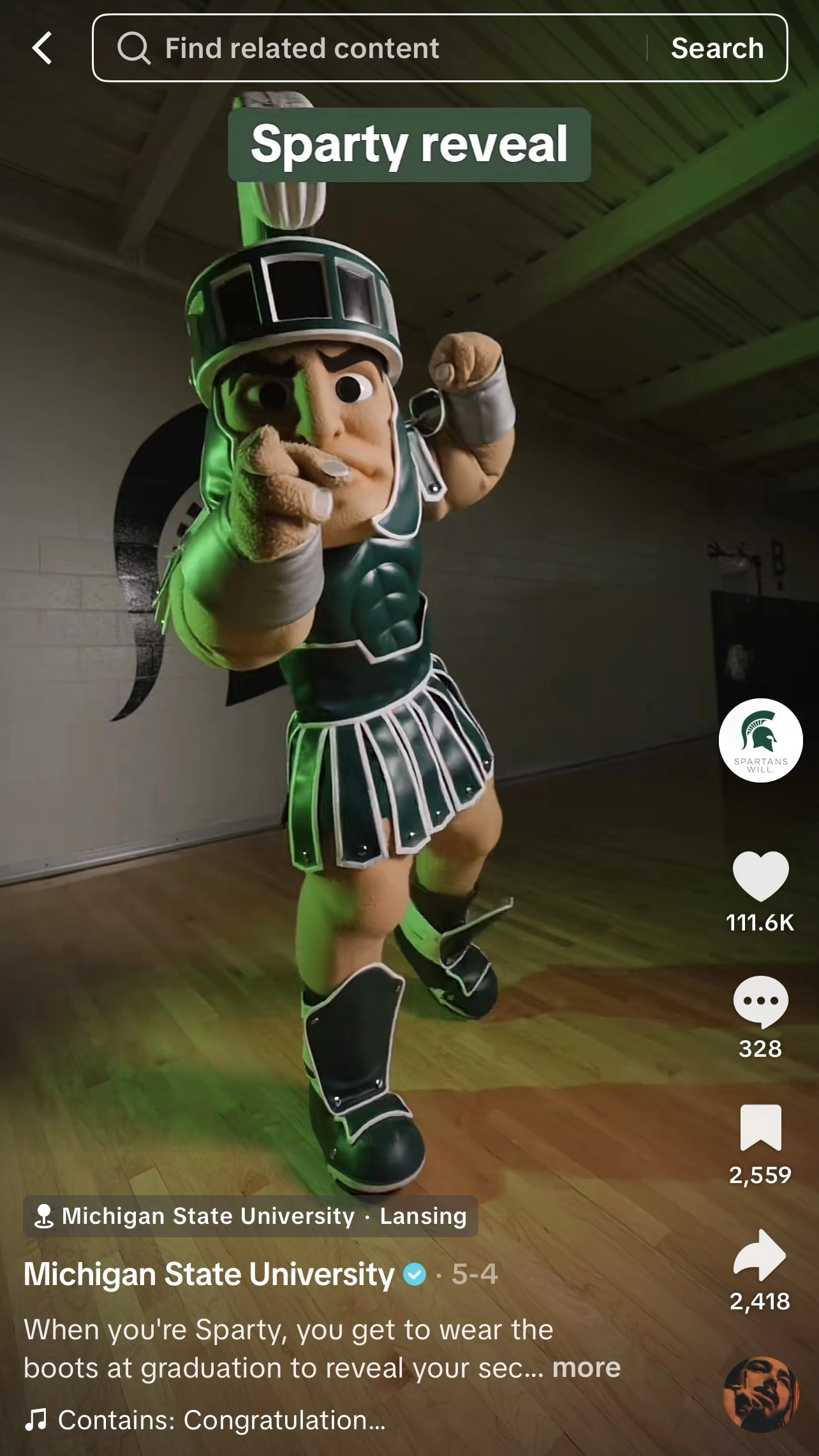819x1456 pixels.
Task: Open Michigan State University's profile avatar
Action: pos(760,740)
